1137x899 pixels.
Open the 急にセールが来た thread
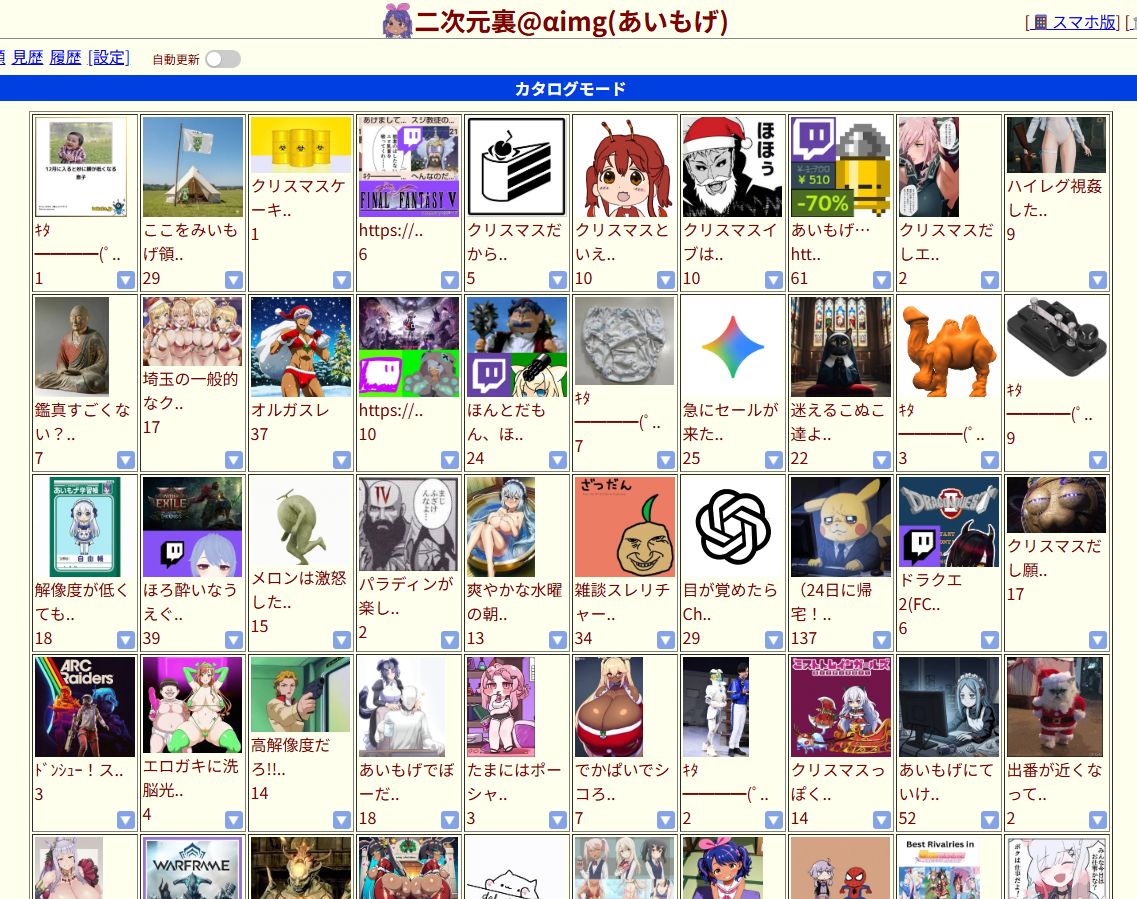point(729,421)
